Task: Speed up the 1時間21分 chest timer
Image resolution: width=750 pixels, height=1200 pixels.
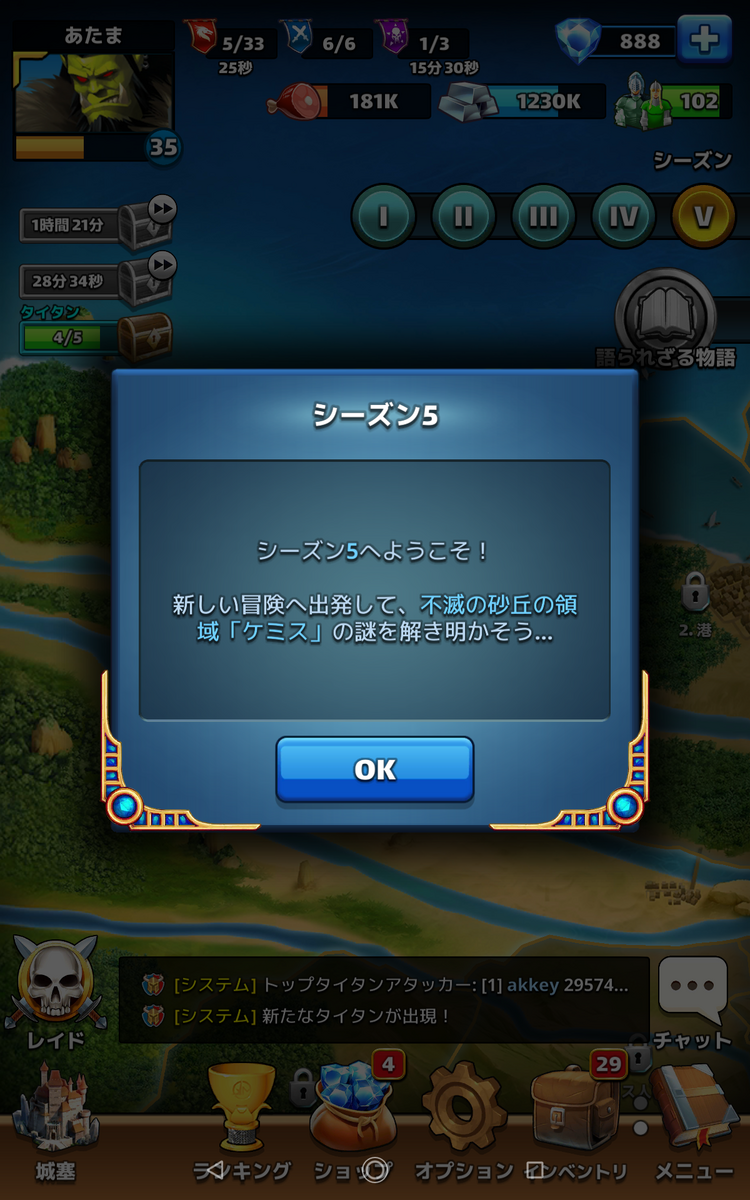Action: click(161, 210)
